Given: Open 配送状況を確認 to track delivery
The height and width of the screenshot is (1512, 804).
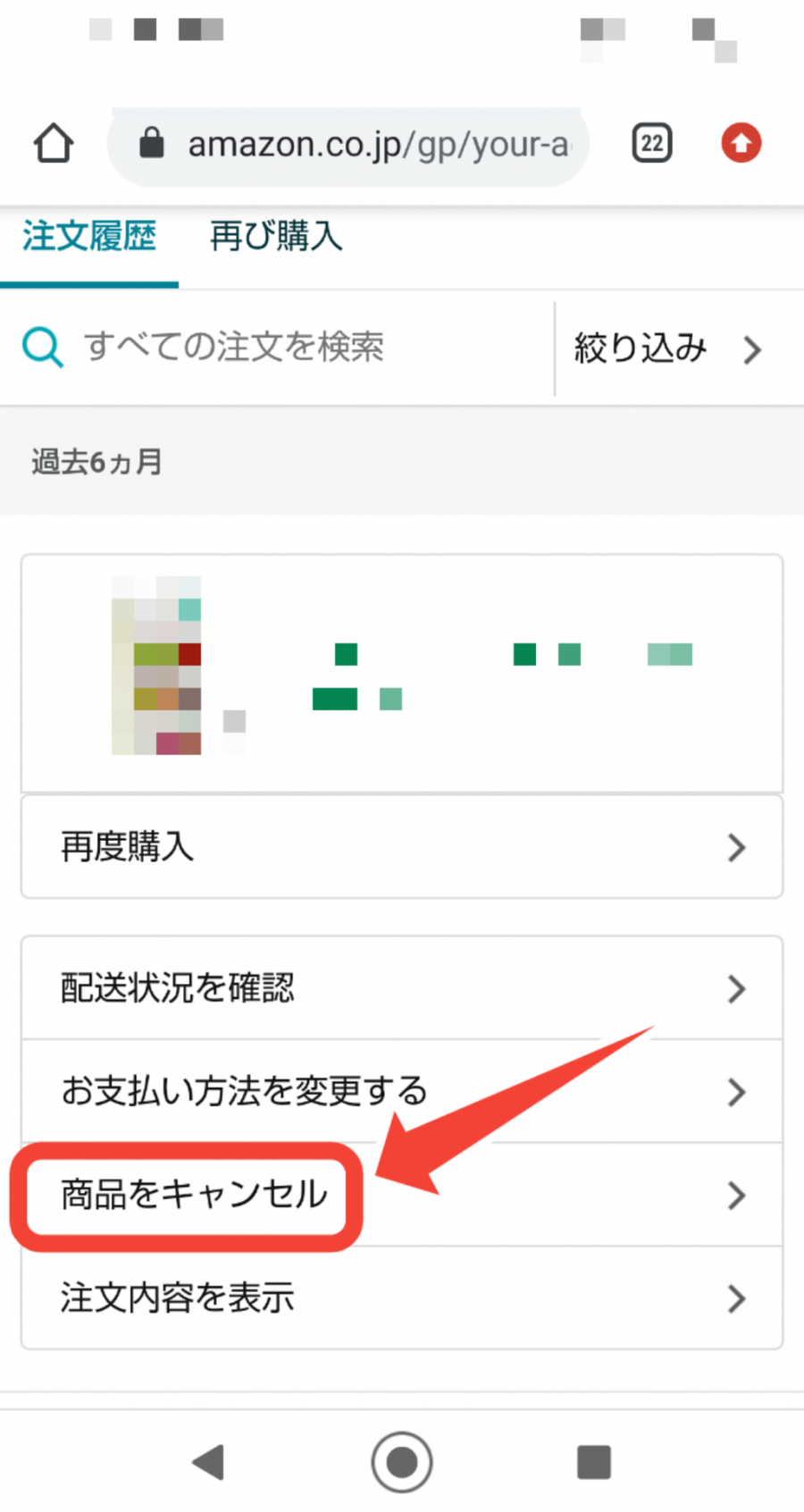Looking at the screenshot, I should click(402, 988).
